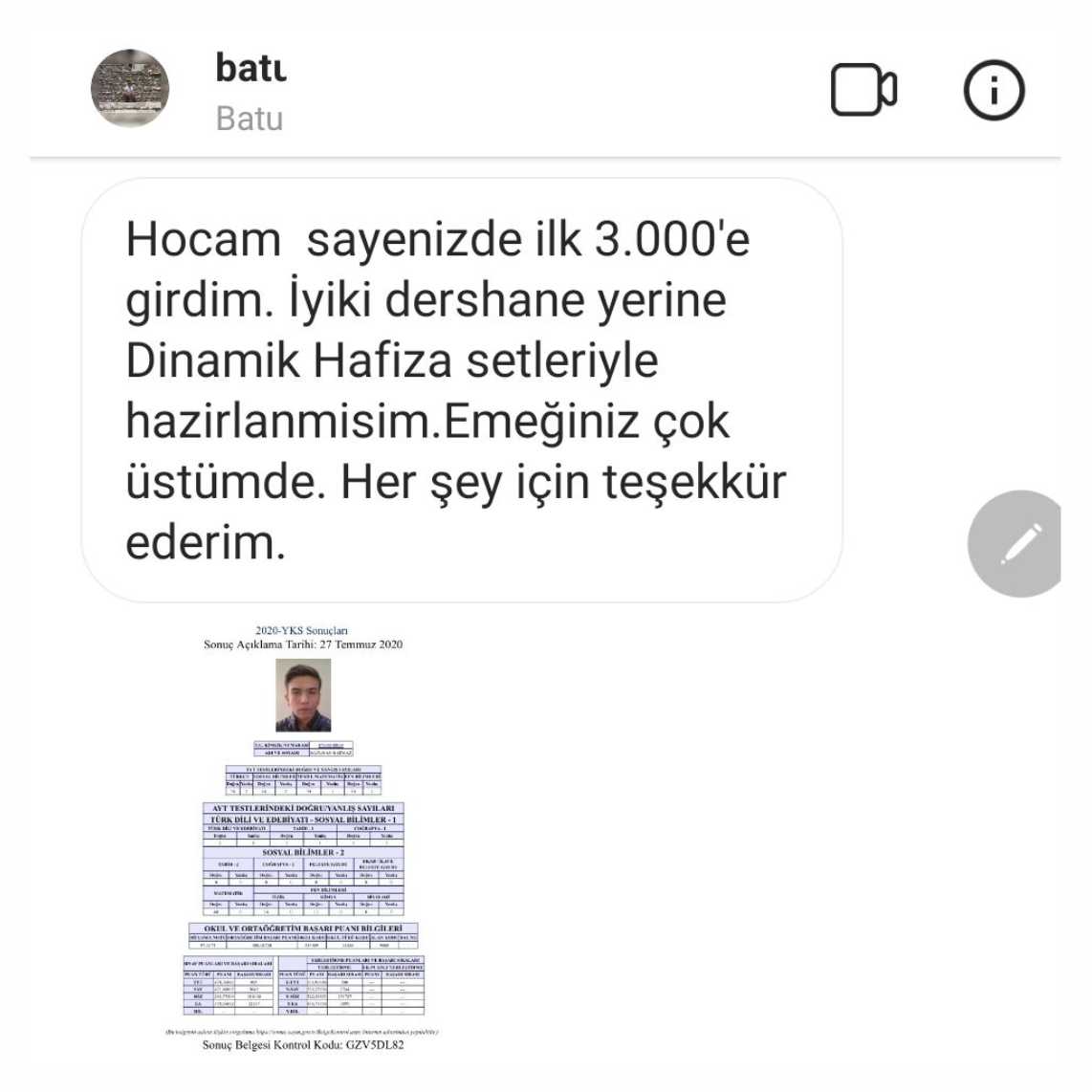The image size is (1092, 1092).
Task: Open the 2020-YKS results image
Action: [x=303, y=837]
